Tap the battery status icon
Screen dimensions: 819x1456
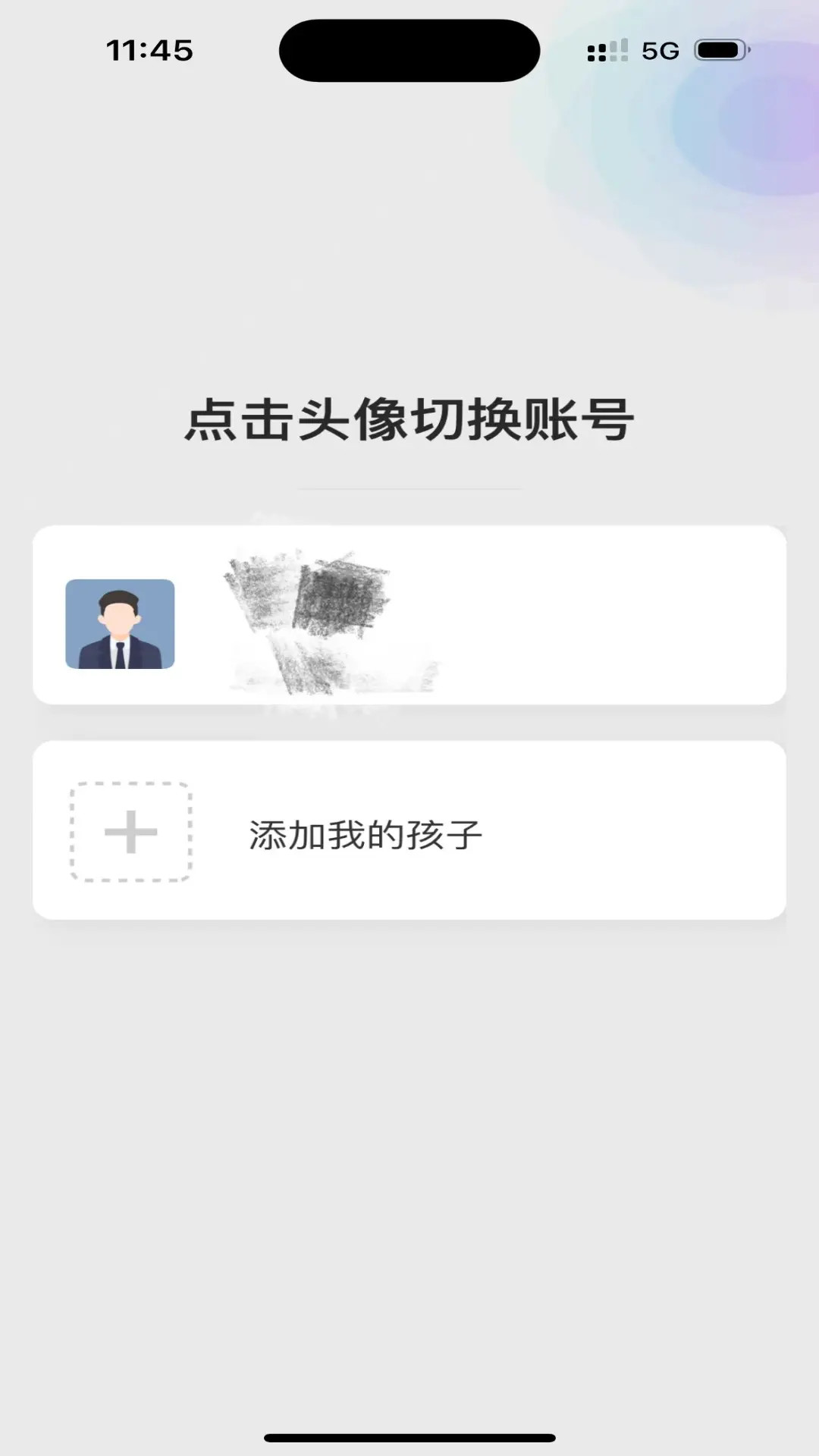point(720,50)
